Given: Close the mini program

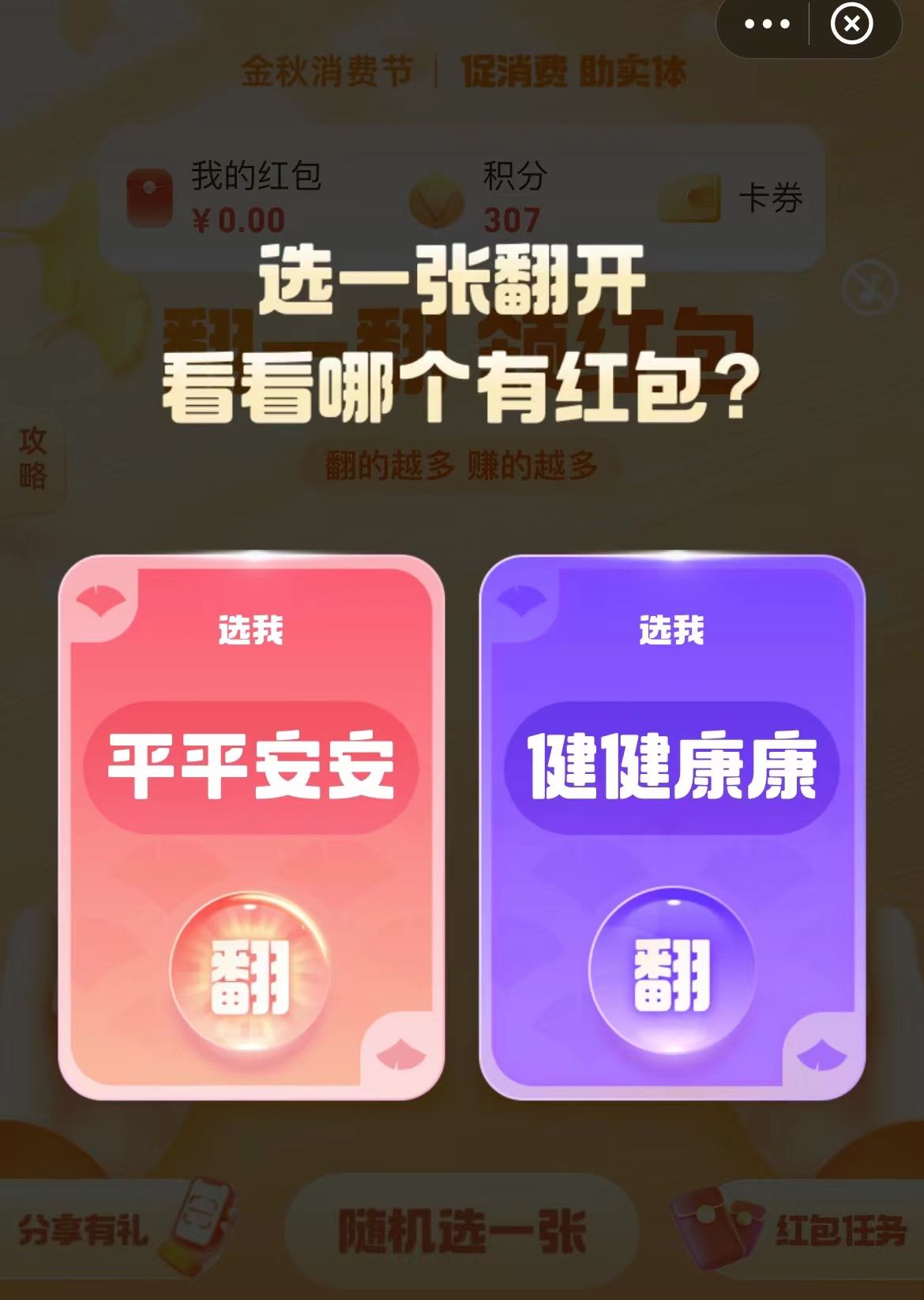Looking at the screenshot, I should pos(851,24).
